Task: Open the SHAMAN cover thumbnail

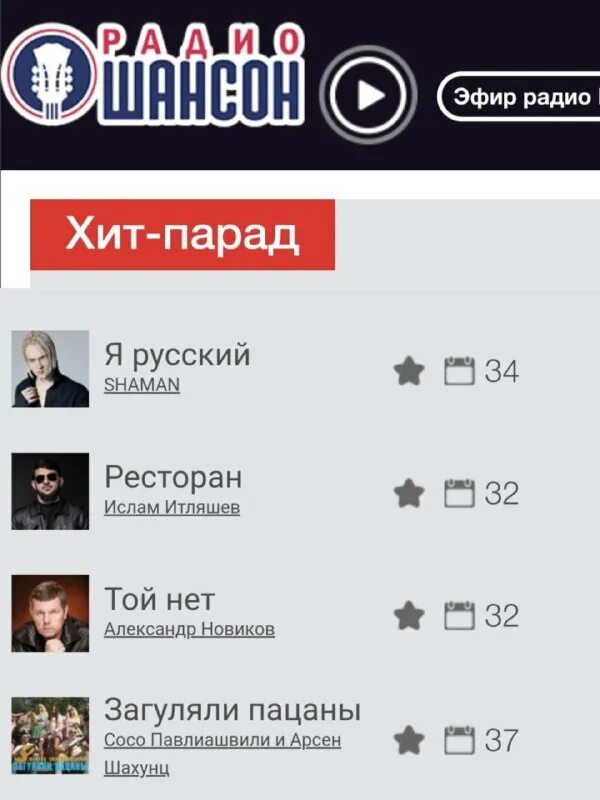Action: click(x=50, y=369)
